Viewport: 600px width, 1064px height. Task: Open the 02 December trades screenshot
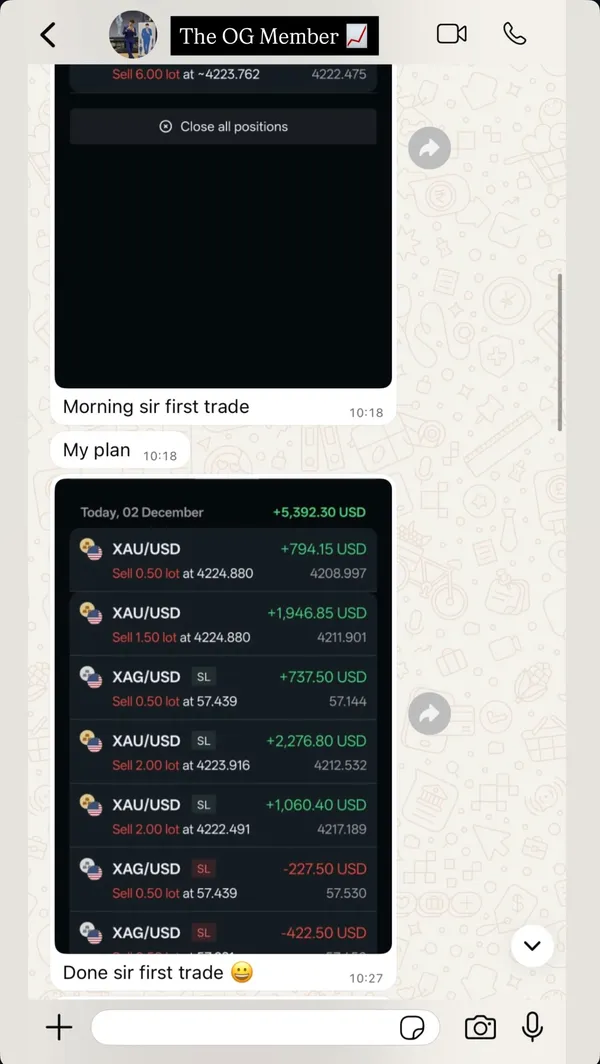223,715
